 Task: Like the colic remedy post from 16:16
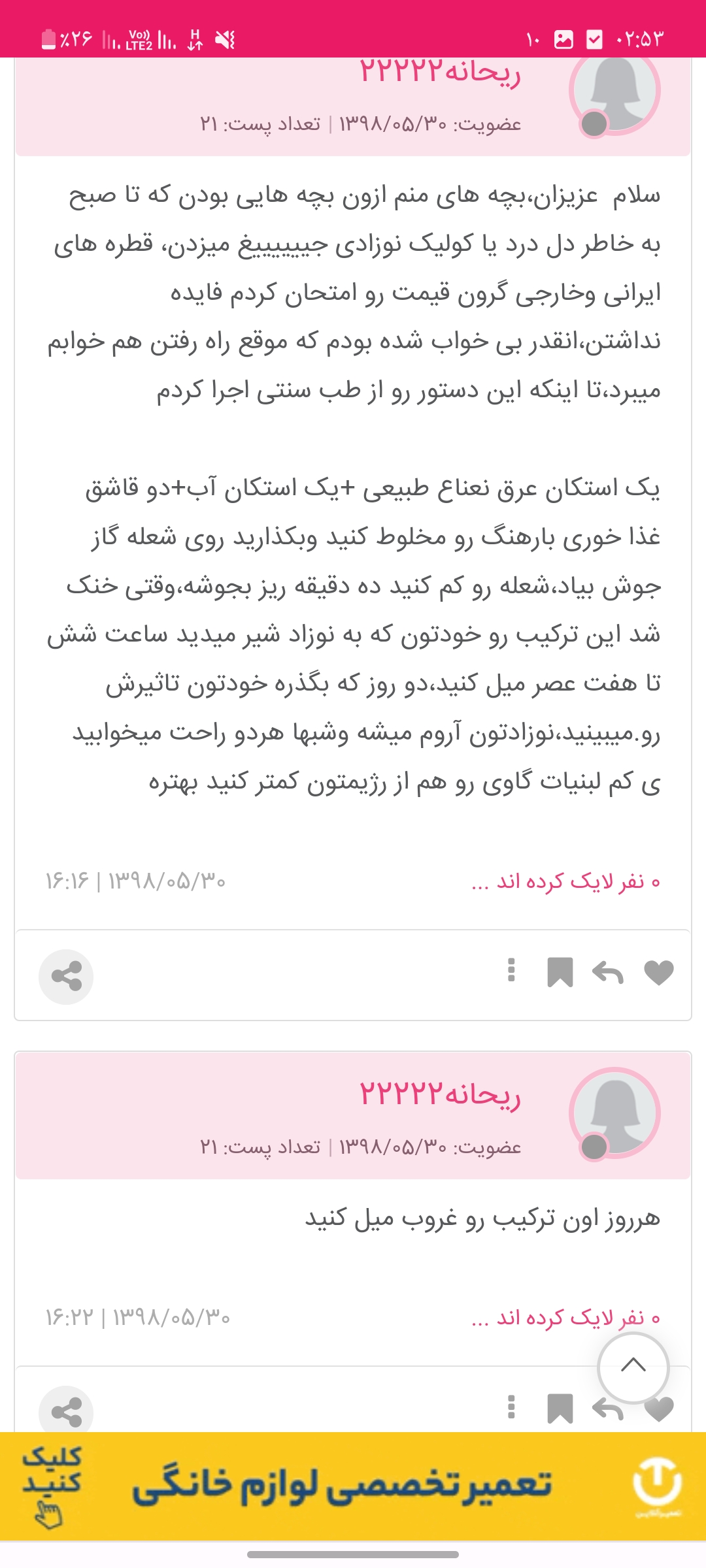click(x=658, y=973)
